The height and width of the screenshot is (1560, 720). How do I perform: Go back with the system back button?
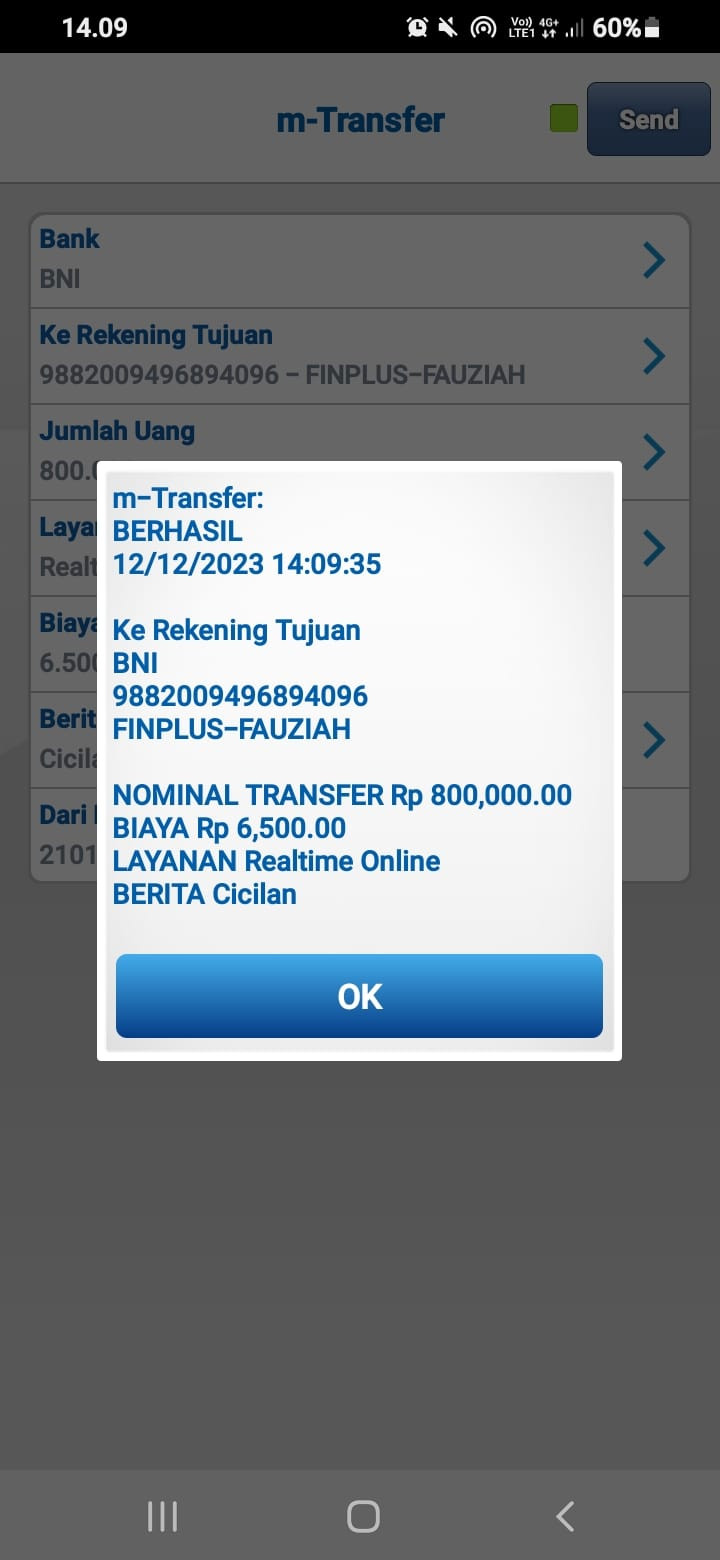pyautogui.click(x=565, y=1516)
